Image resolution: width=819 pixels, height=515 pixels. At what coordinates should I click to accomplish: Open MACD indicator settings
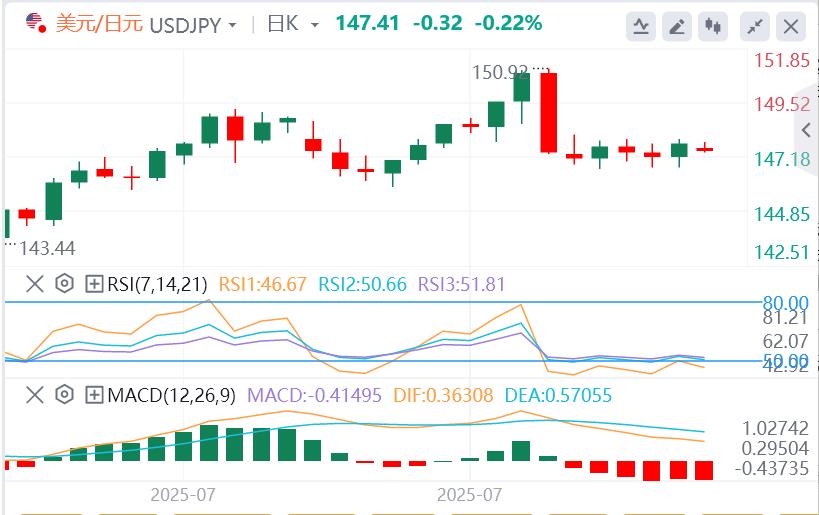point(65,395)
